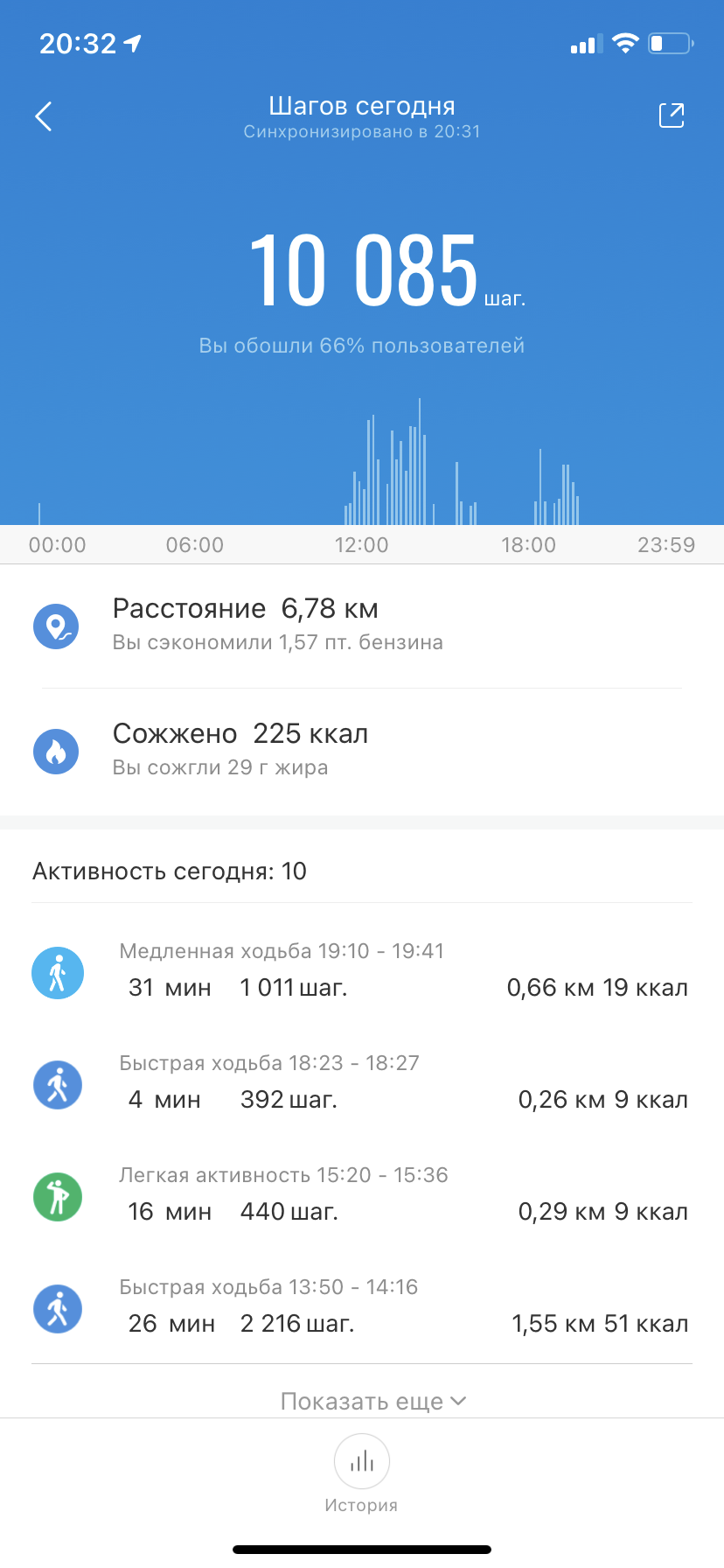This screenshot has height=1568, width=724.
Task: Select the brisk walking icon near 18:23 activity
Action: click(57, 1084)
